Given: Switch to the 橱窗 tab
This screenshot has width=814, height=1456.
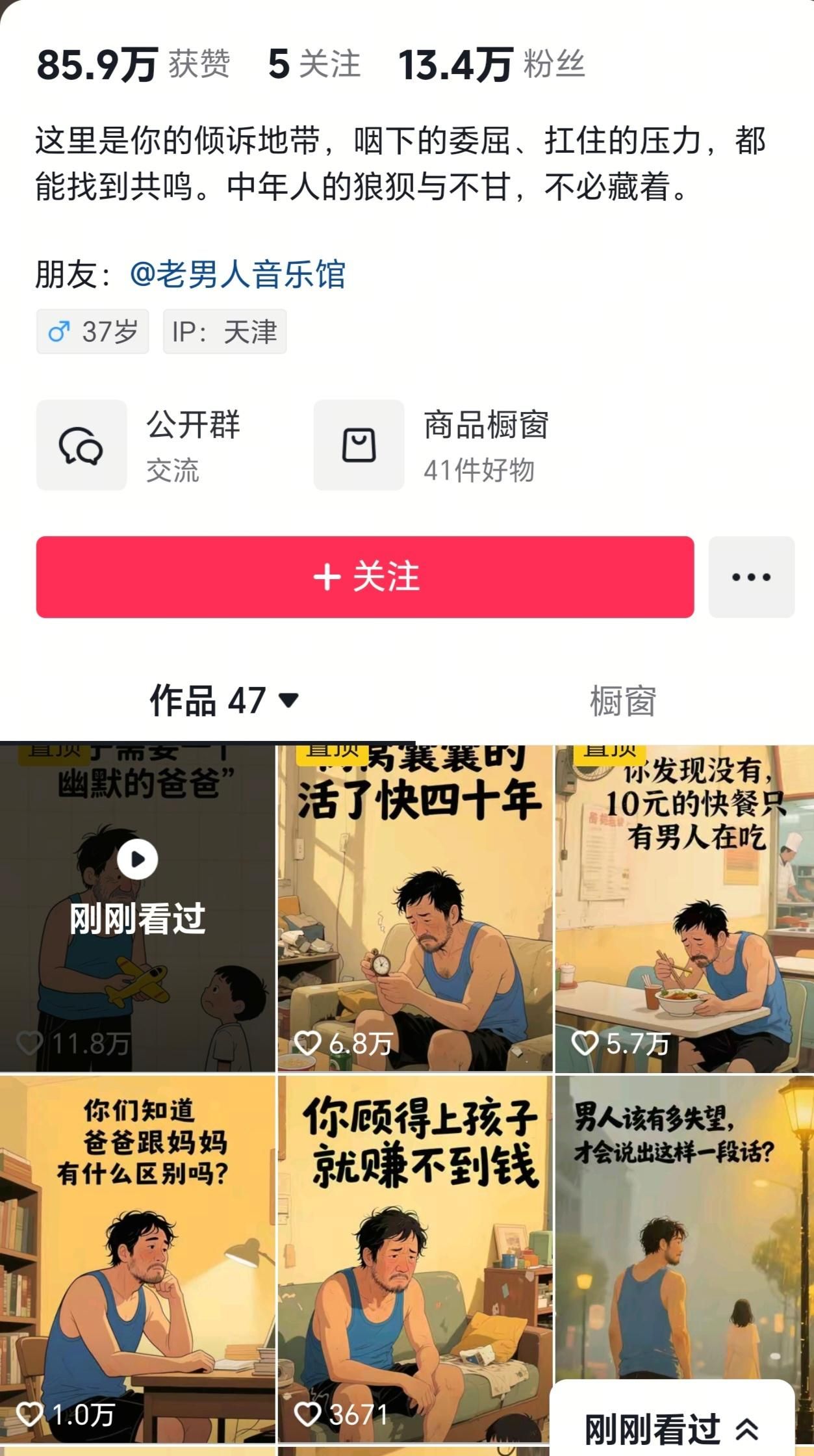Looking at the screenshot, I should tap(622, 701).
